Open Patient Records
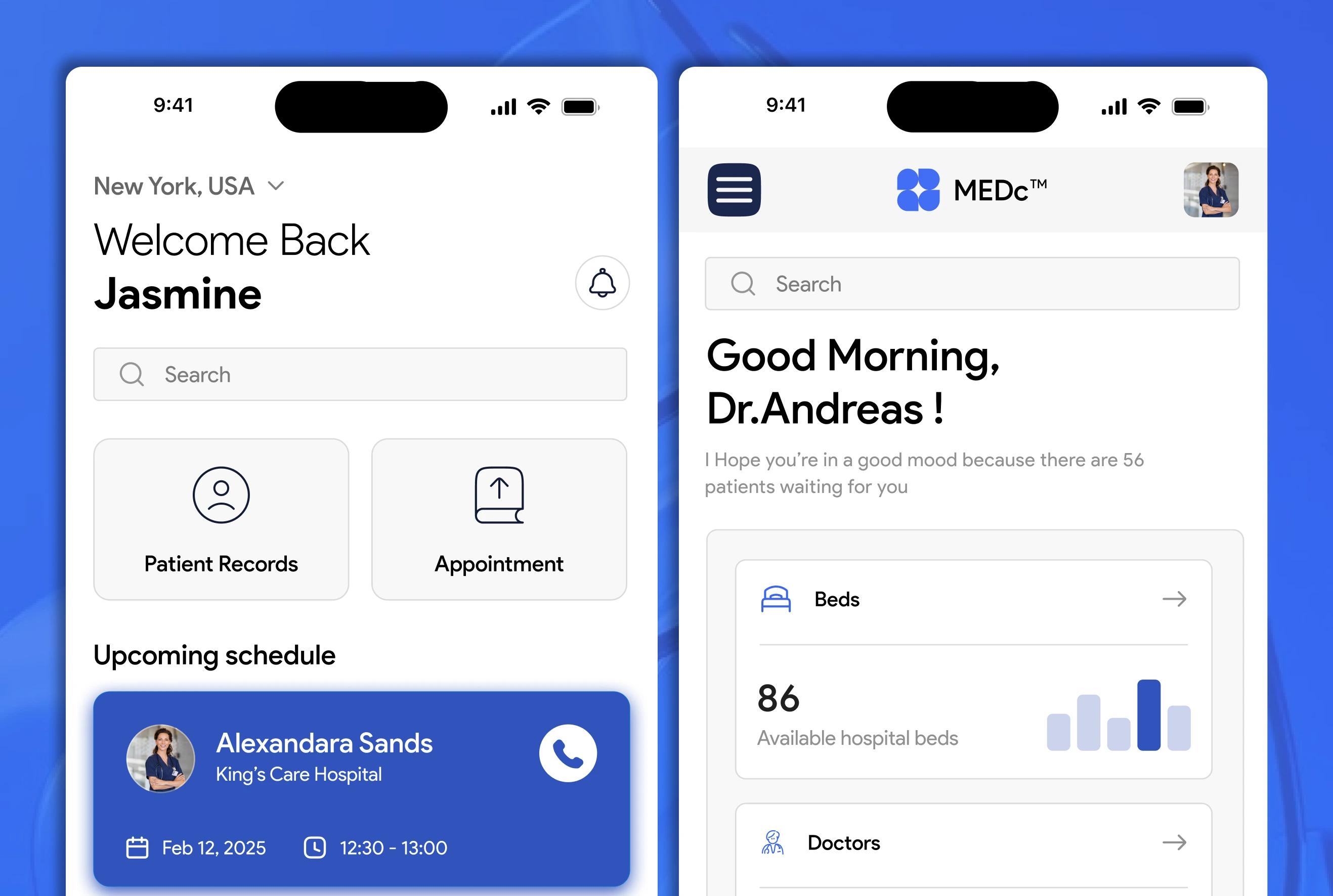Screen dimensions: 1333x896 coord(221,519)
